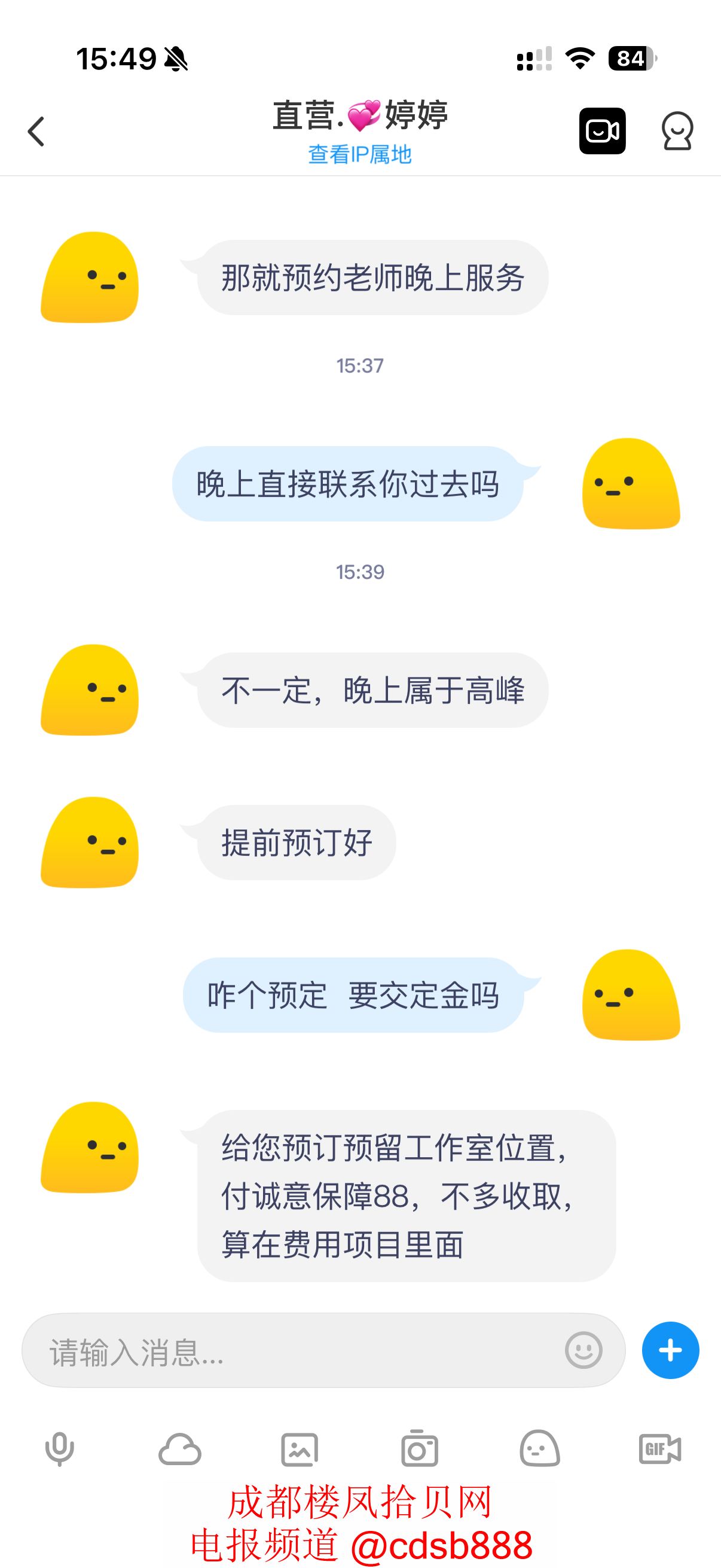Open the GIF video option

click(x=659, y=1448)
